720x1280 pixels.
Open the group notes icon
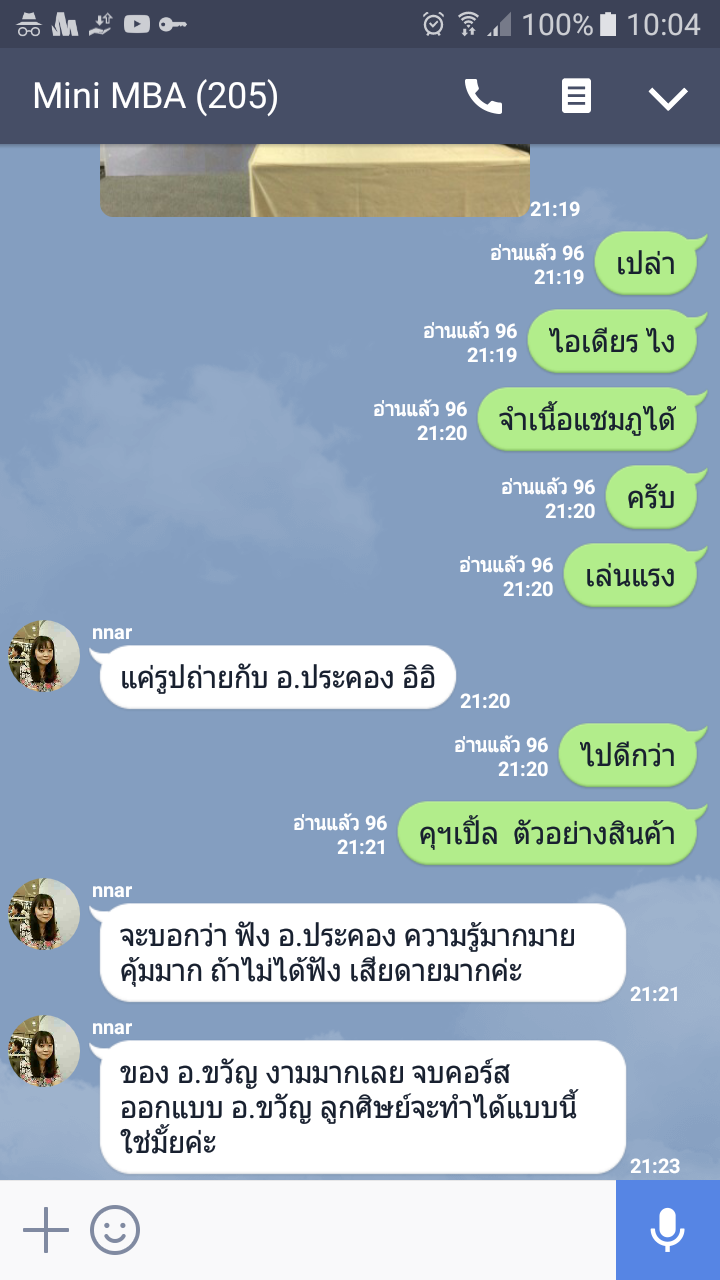[x=576, y=97]
